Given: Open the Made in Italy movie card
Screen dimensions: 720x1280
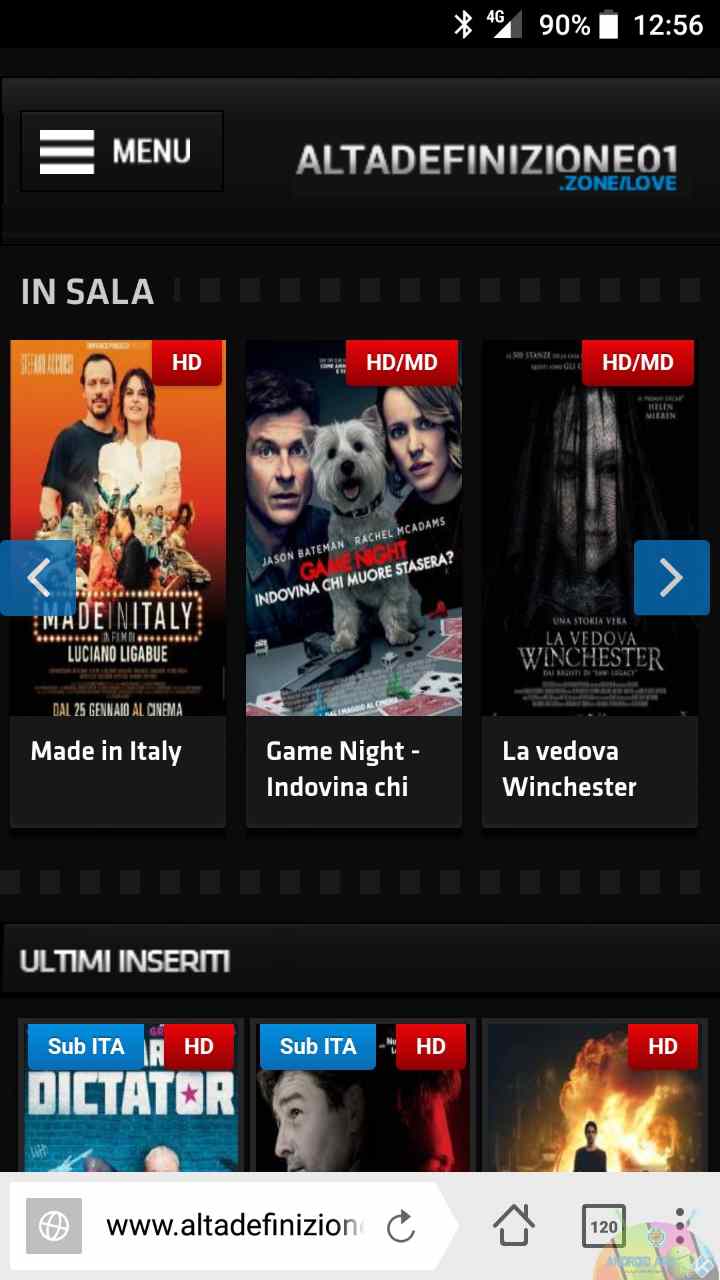Looking at the screenshot, I should 118,584.
